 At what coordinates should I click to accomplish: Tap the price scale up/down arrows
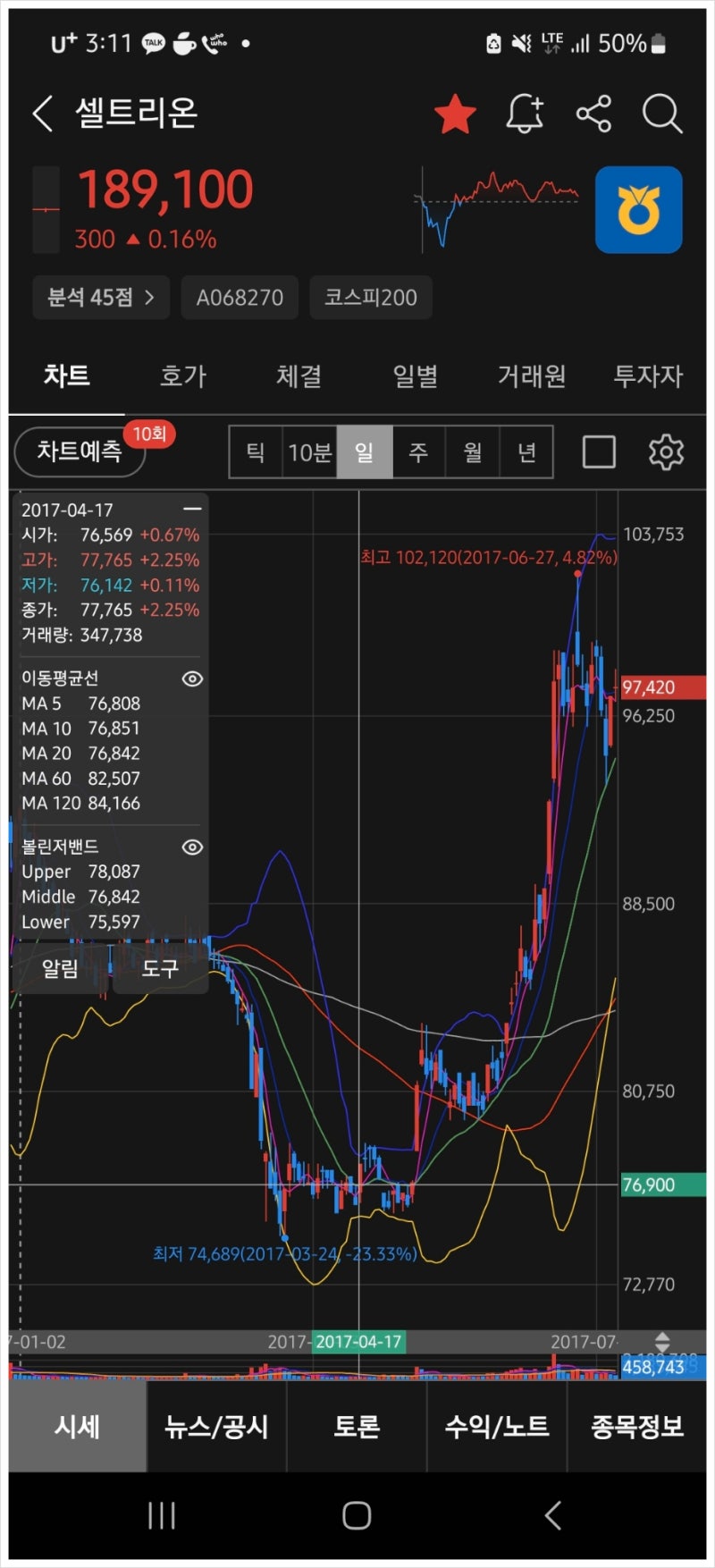pyautogui.click(x=662, y=1342)
